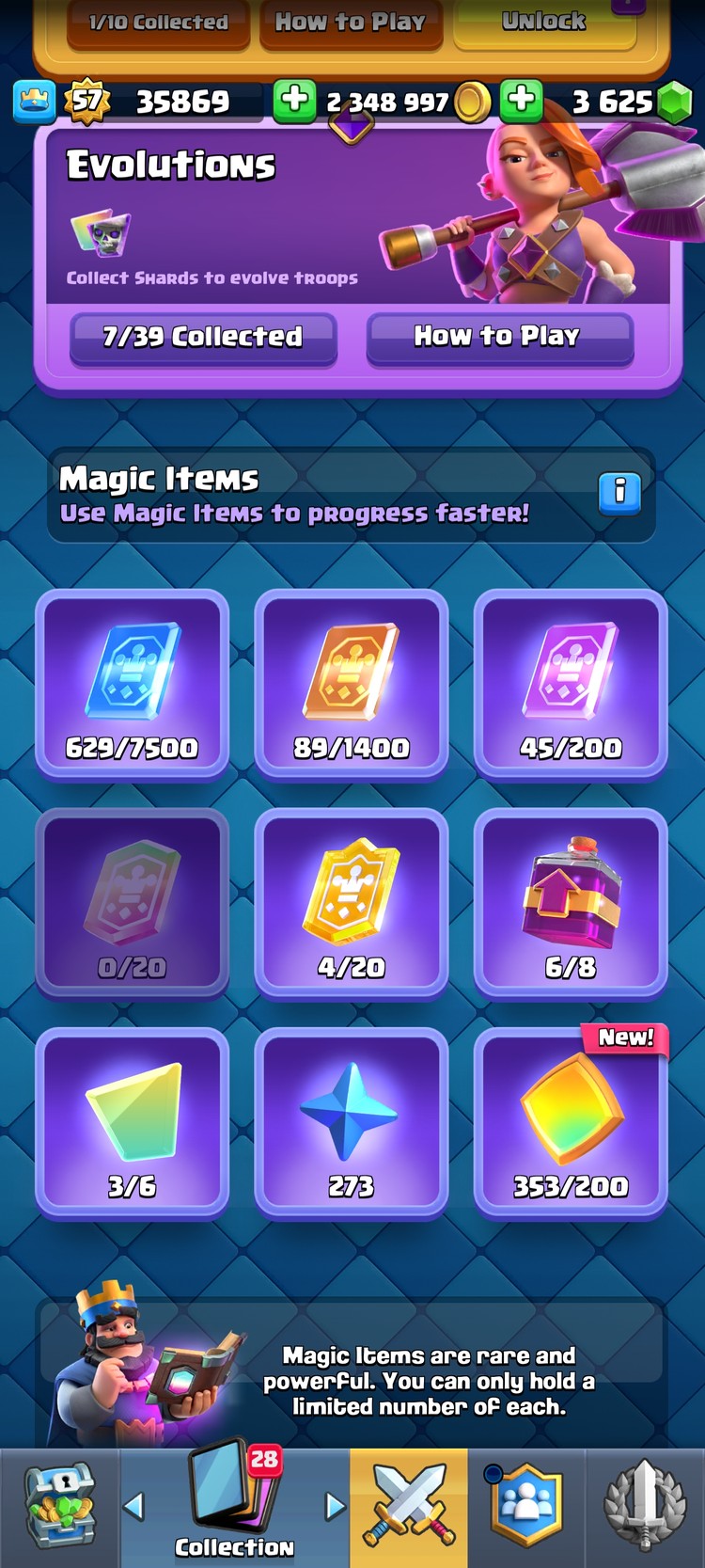Open the Clan social tab
The image size is (705, 1568).
pyautogui.click(x=526, y=1505)
